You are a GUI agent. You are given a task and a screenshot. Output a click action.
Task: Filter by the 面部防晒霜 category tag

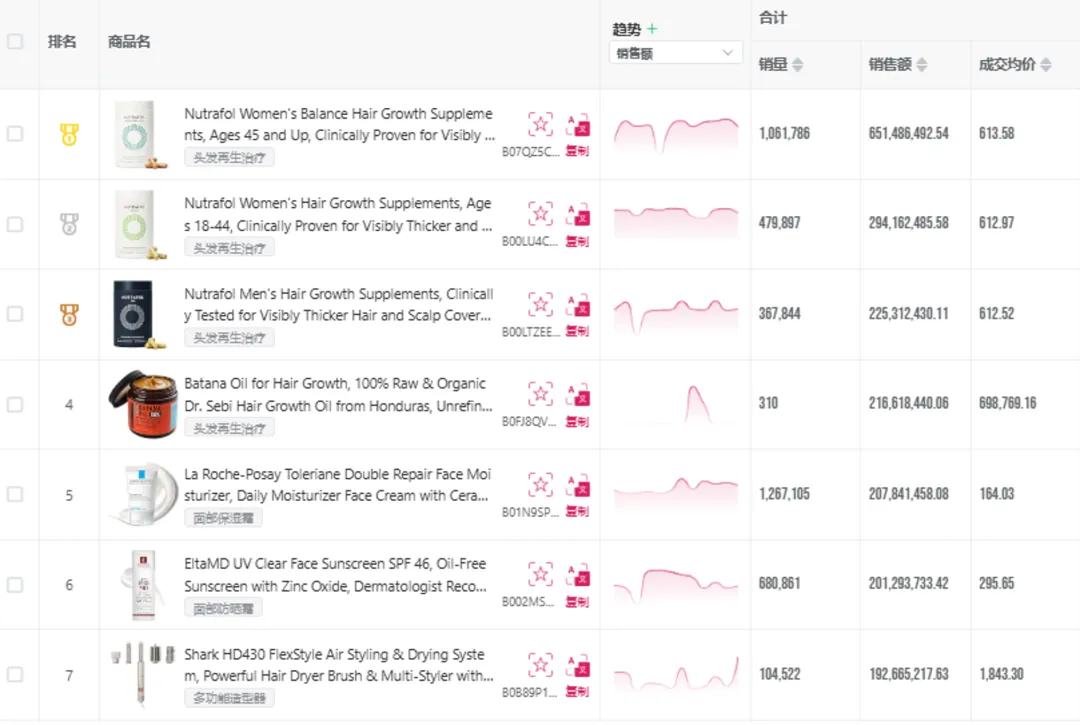tap(229, 608)
